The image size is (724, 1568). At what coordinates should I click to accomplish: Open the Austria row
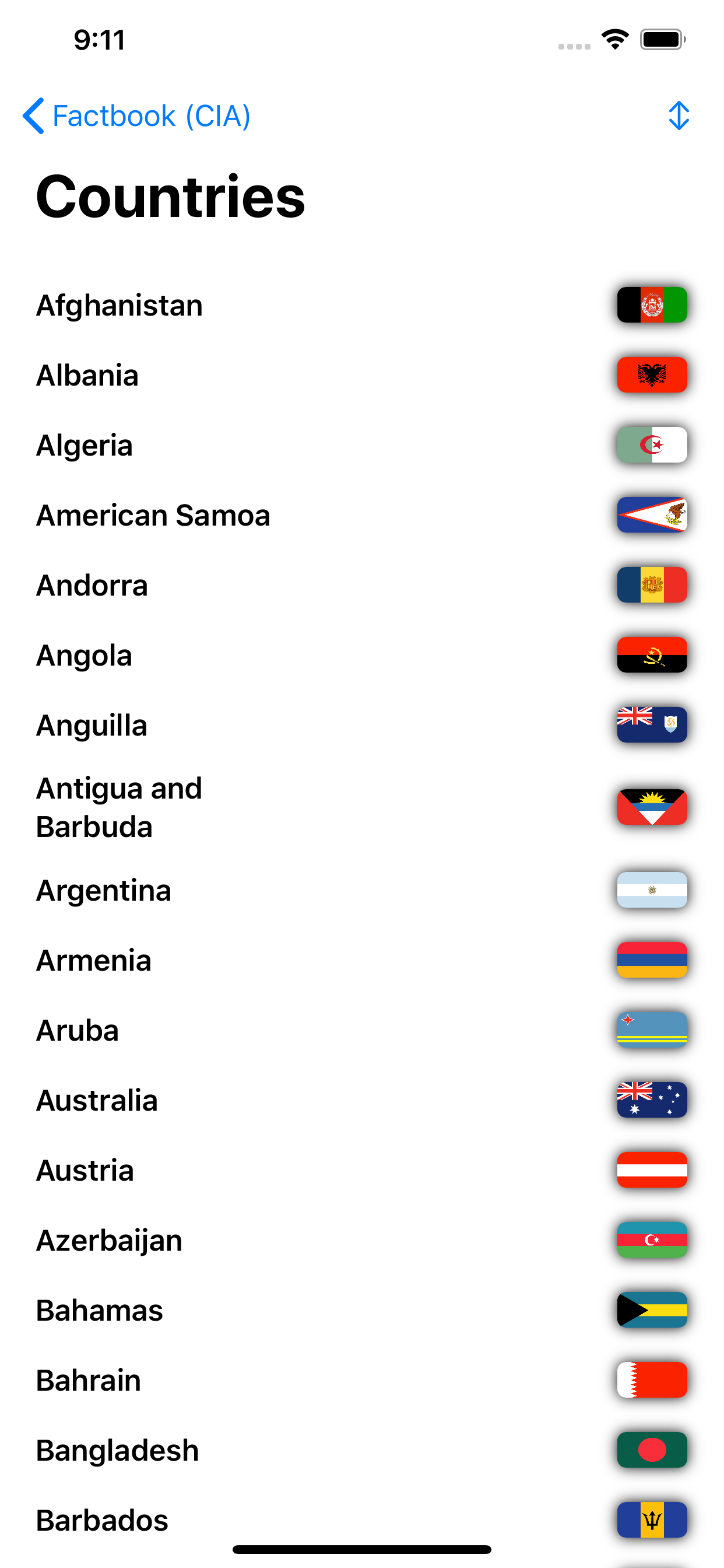85,1170
